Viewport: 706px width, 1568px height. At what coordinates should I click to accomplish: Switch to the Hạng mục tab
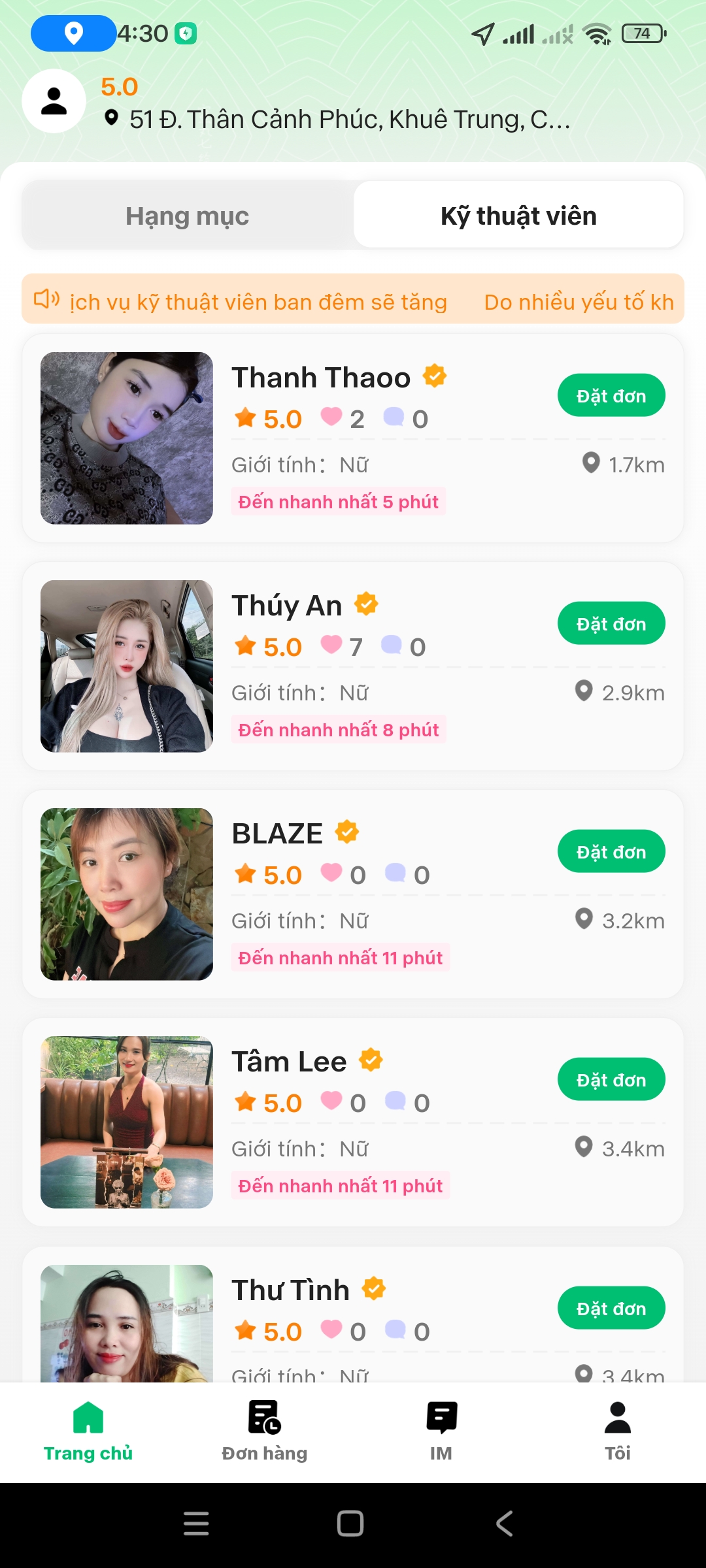click(x=188, y=216)
